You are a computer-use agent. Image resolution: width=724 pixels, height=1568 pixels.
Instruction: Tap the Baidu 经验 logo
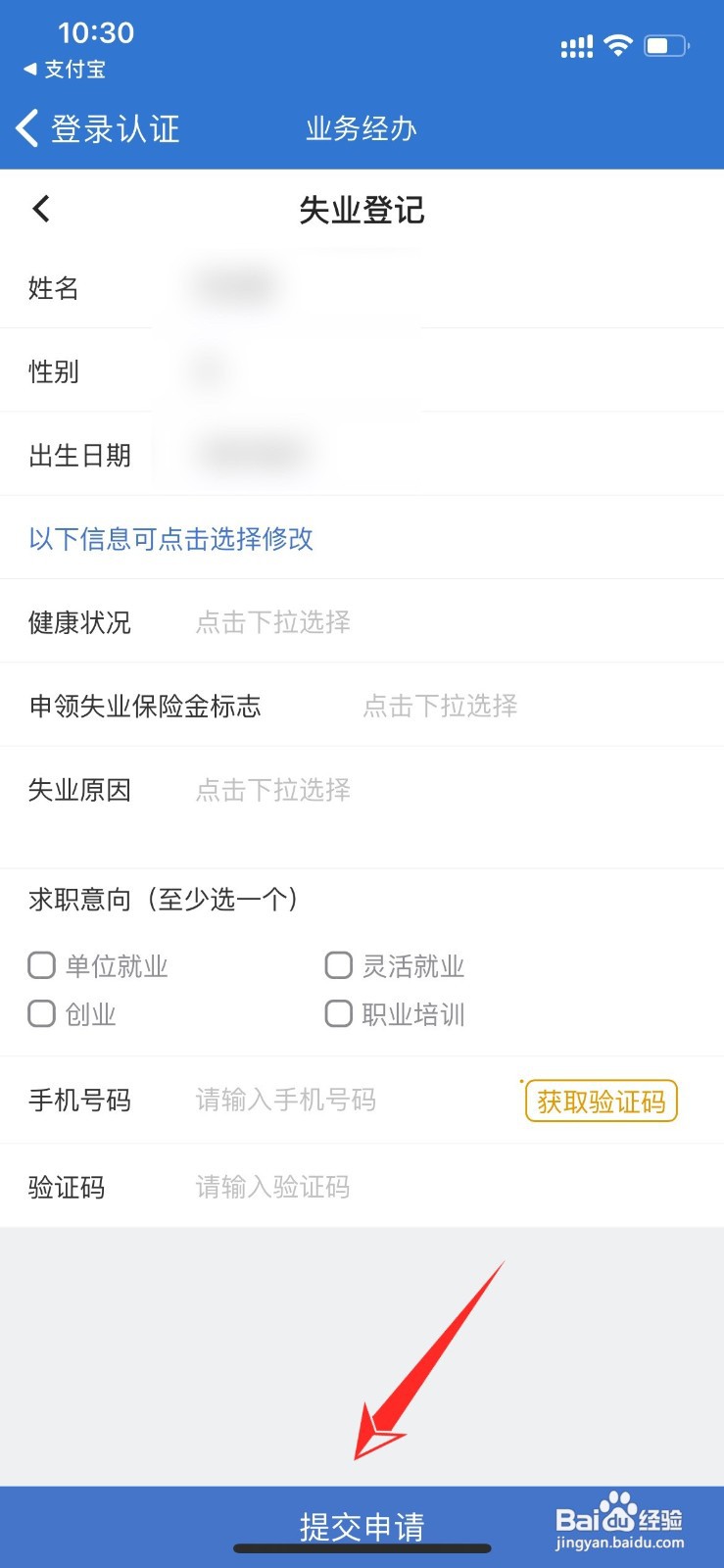(620, 1517)
